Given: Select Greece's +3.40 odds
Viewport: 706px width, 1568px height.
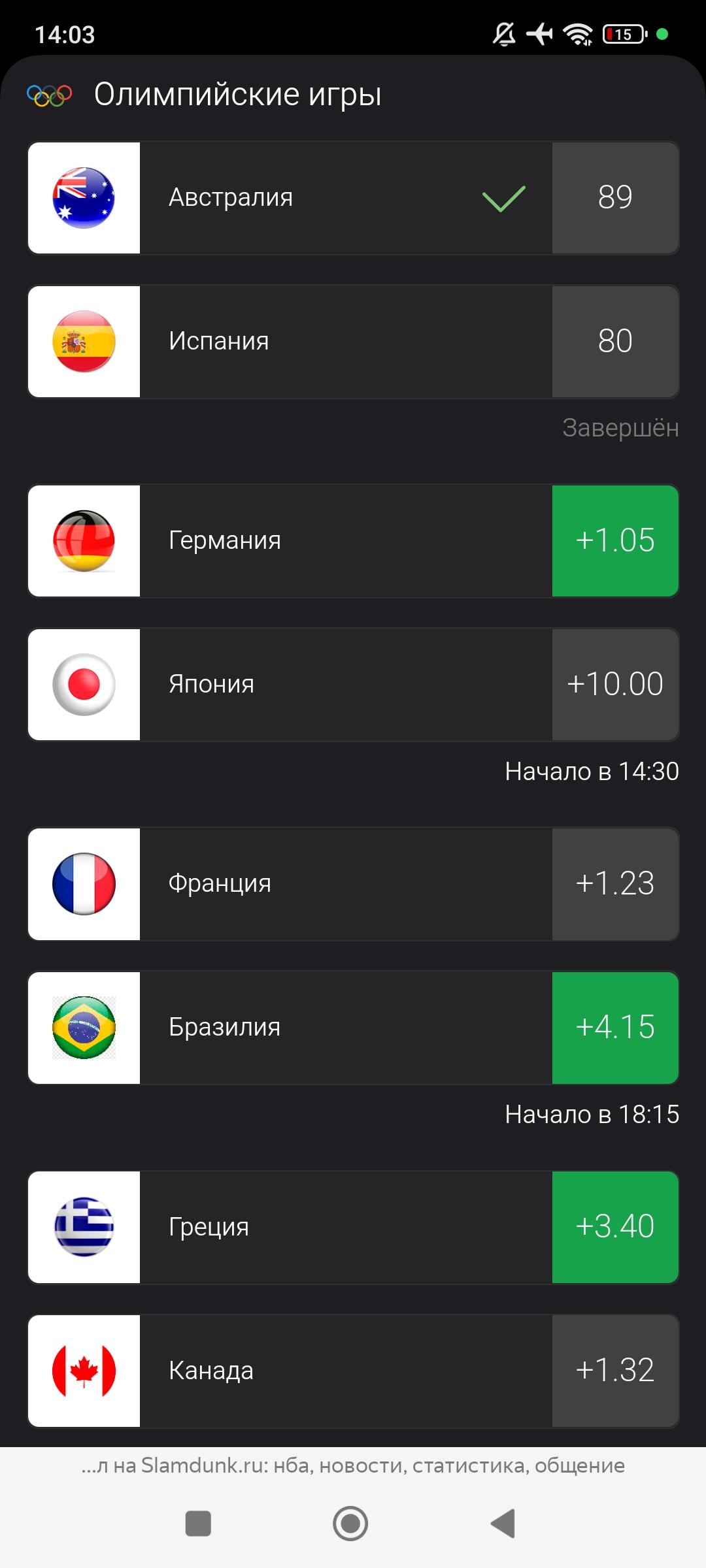Looking at the screenshot, I should click(615, 1227).
